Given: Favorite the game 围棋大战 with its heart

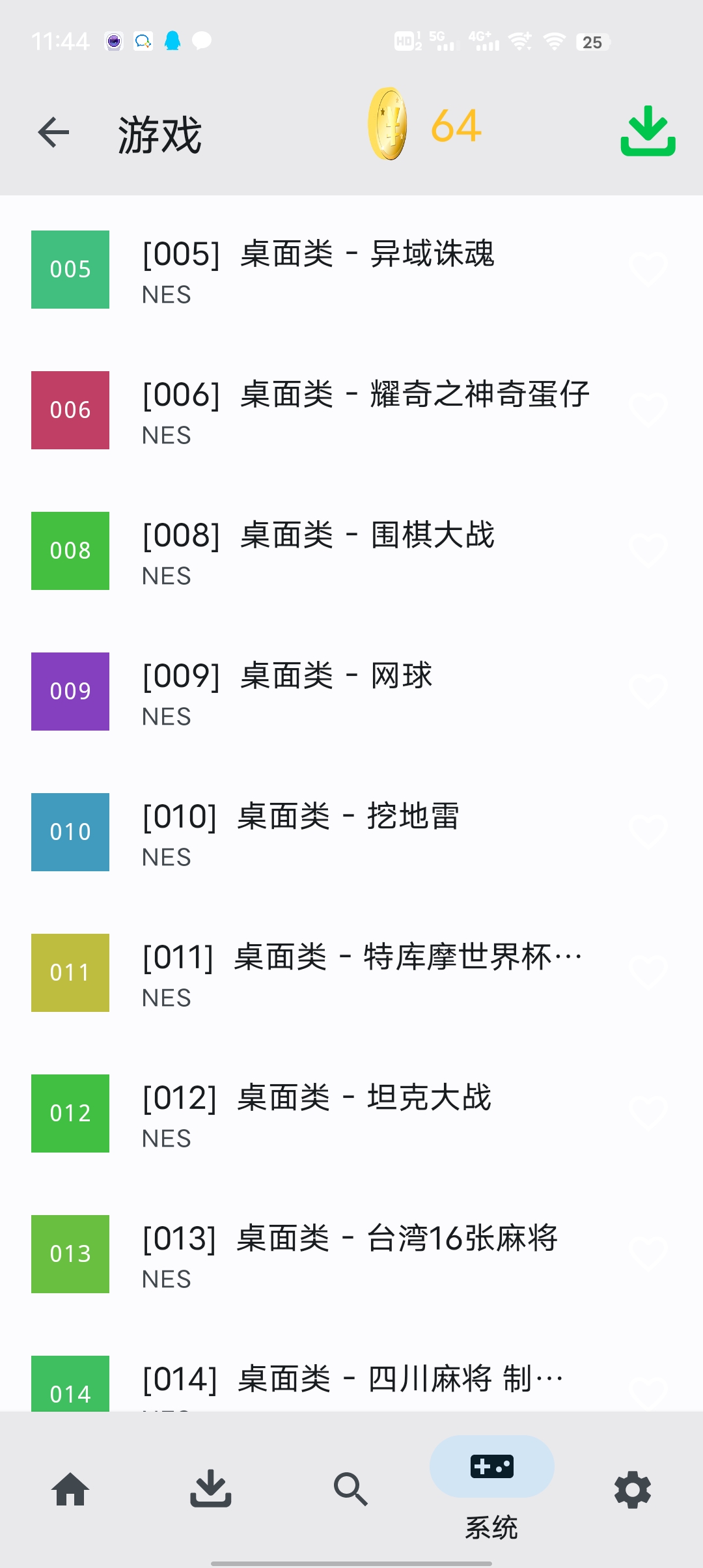Looking at the screenshot, I should tap(648, 550).
